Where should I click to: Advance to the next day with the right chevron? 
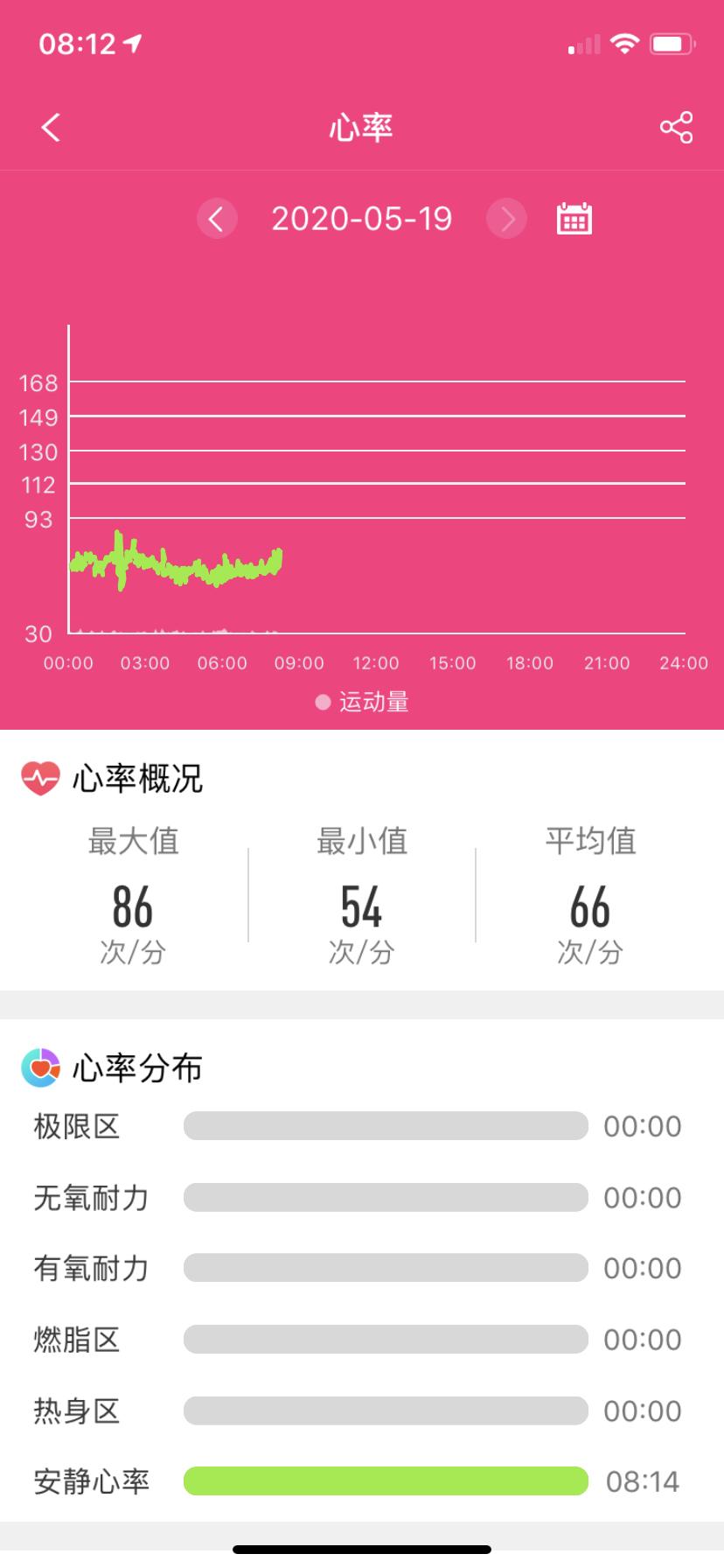coord(506,219)
